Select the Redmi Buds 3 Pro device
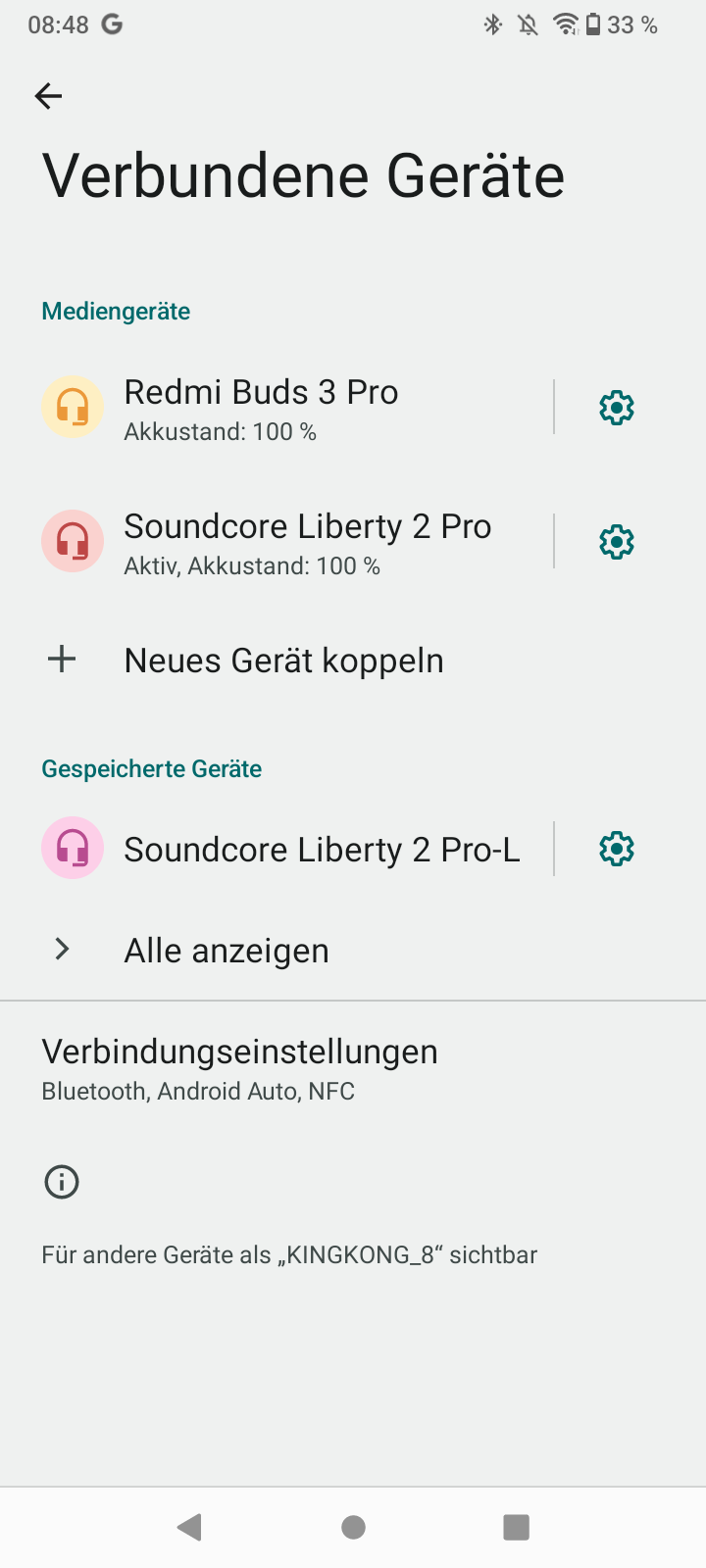 (x=277, y=407)
